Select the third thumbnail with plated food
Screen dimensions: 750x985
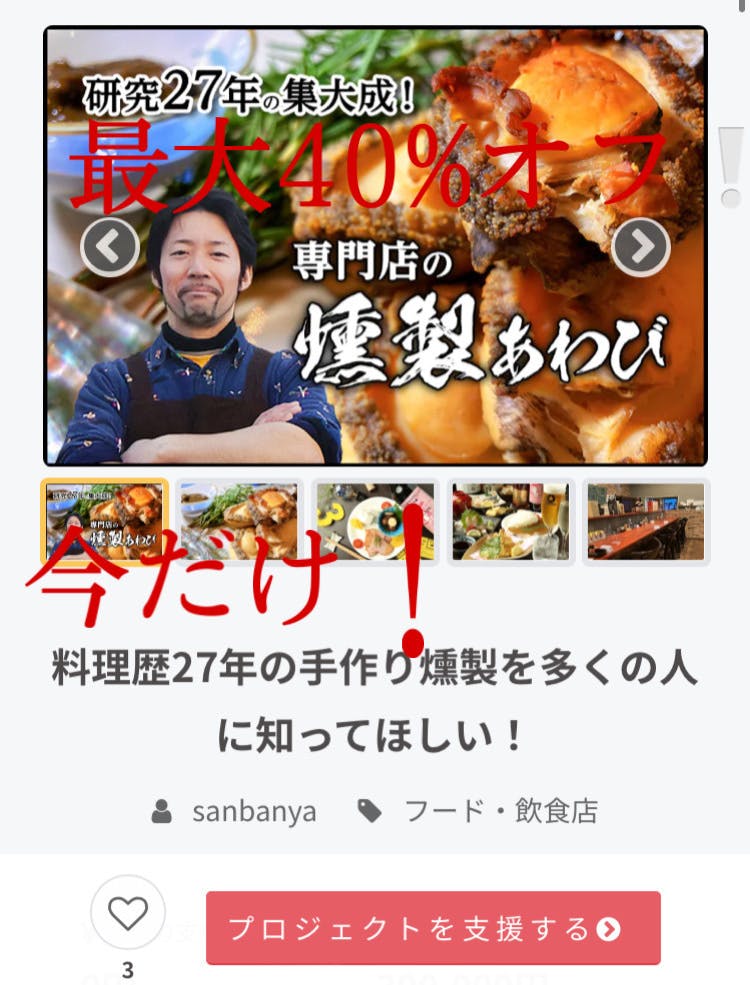(375, 521)
